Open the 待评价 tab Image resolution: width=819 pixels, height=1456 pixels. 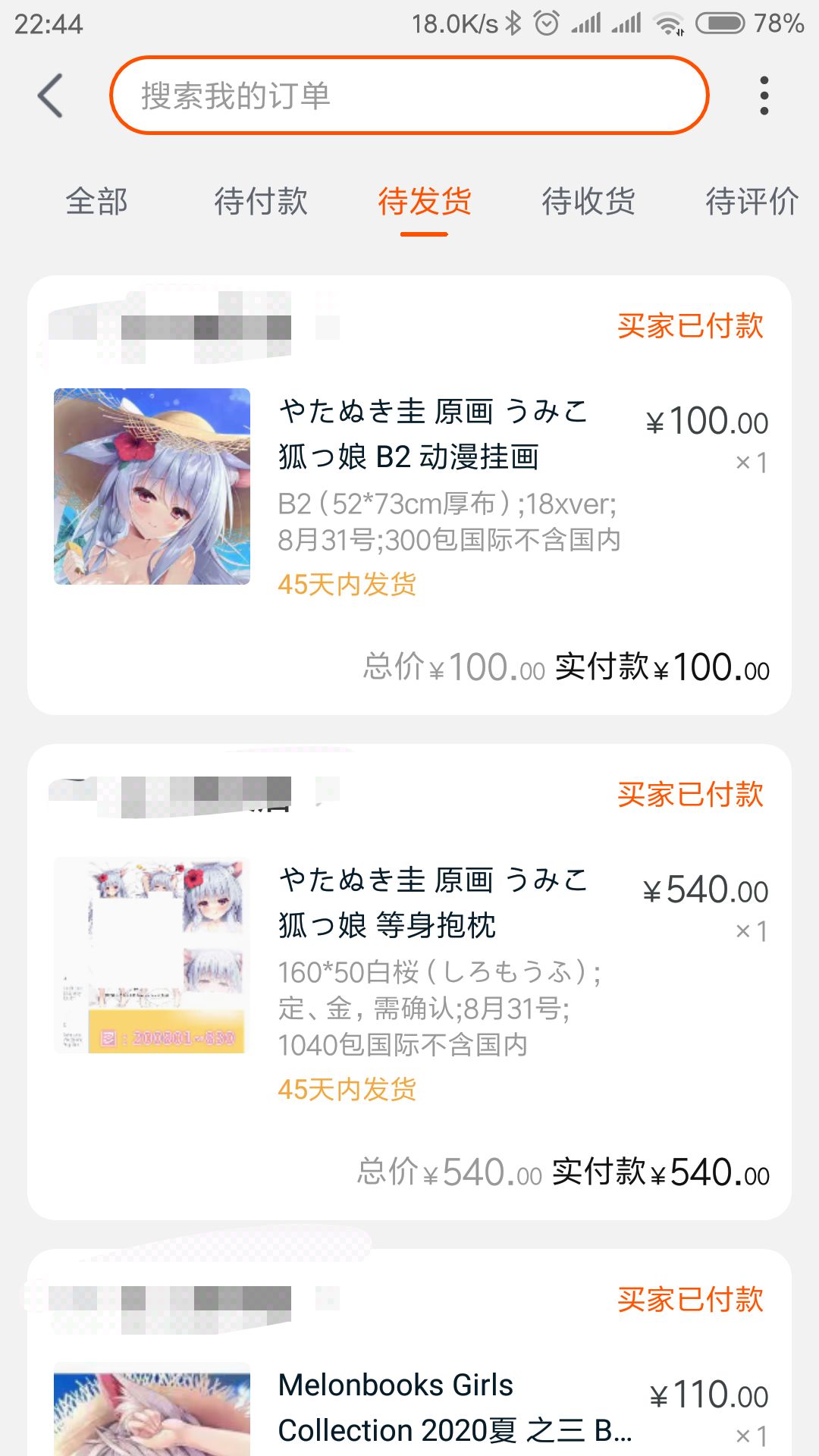752,202
